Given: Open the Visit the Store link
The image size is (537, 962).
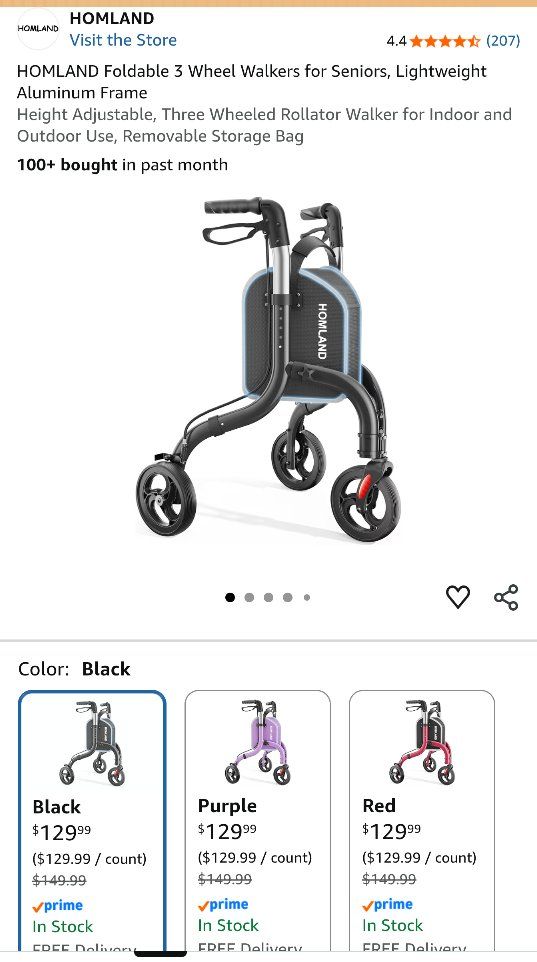Looking at the screenshot, I should pos(123,40).
